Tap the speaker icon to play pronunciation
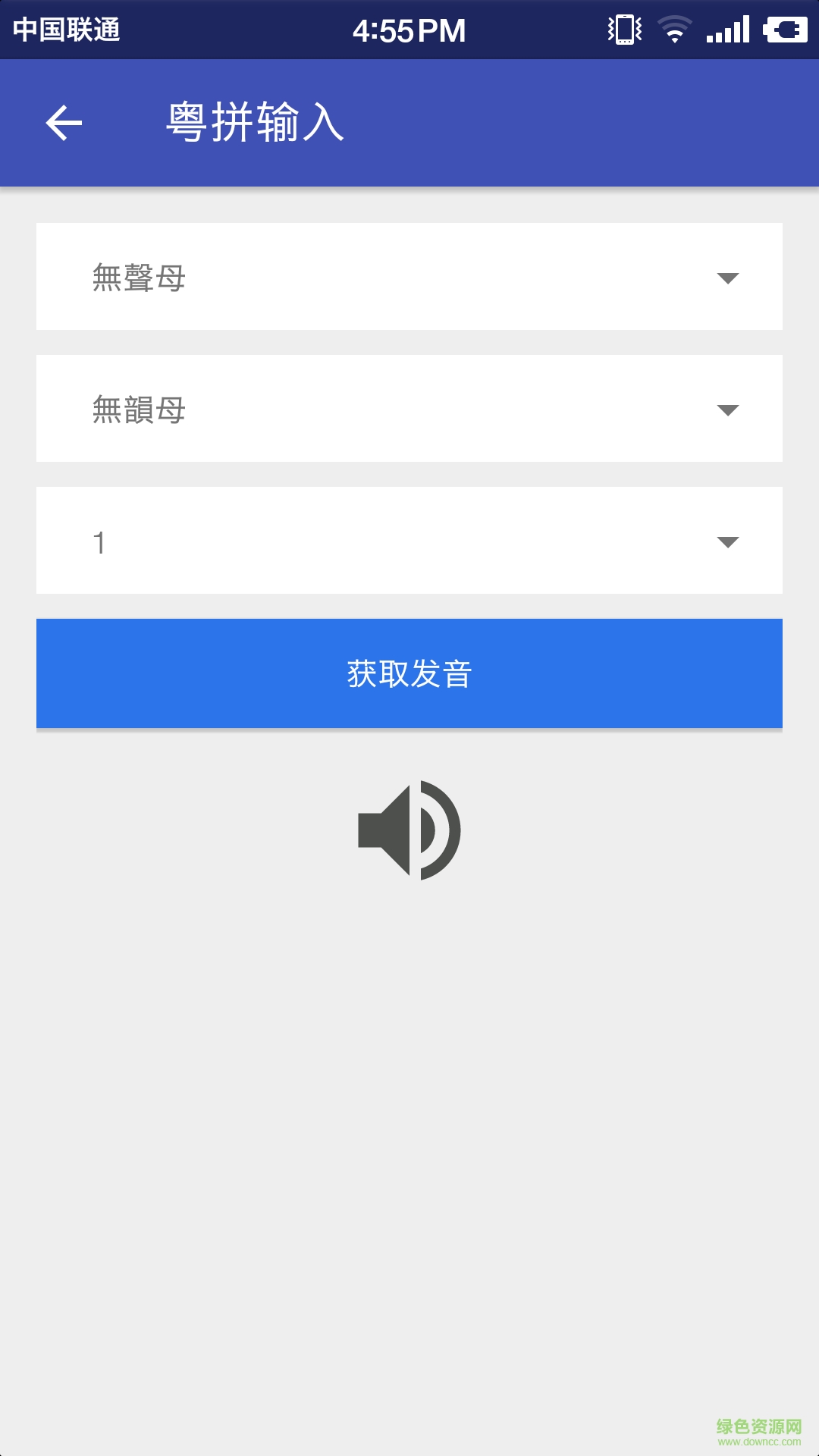This screenshot has width=819, height=1456. pos(409,830)
